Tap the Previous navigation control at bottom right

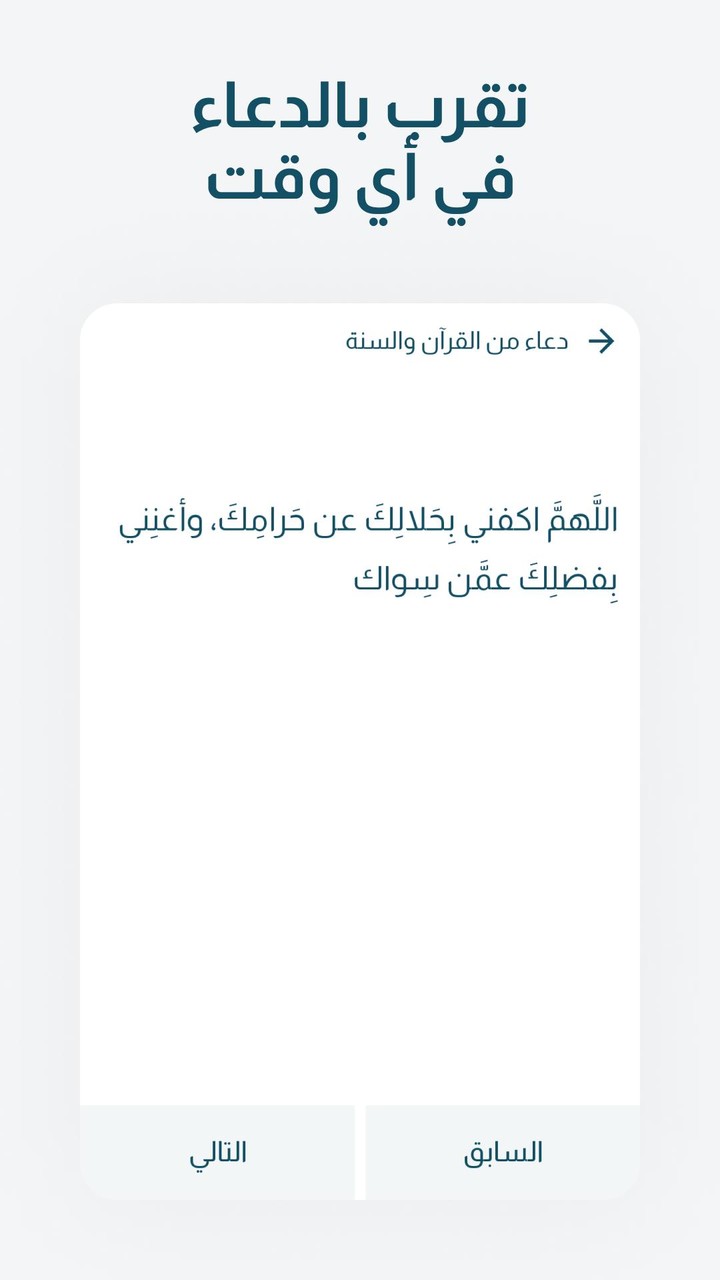(x=504, y=1151)
